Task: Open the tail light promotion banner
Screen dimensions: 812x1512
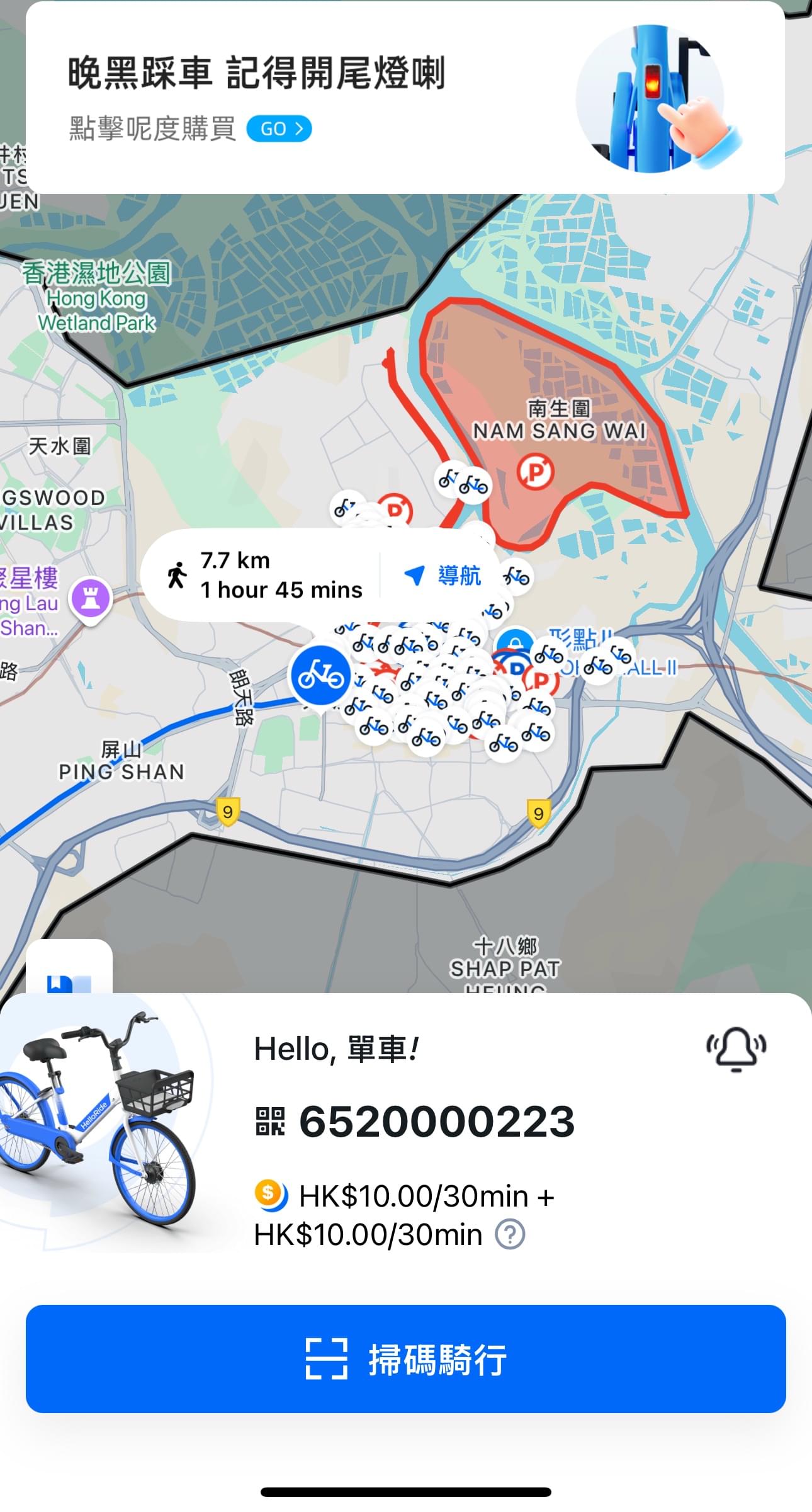Action: tap(405, 98)
